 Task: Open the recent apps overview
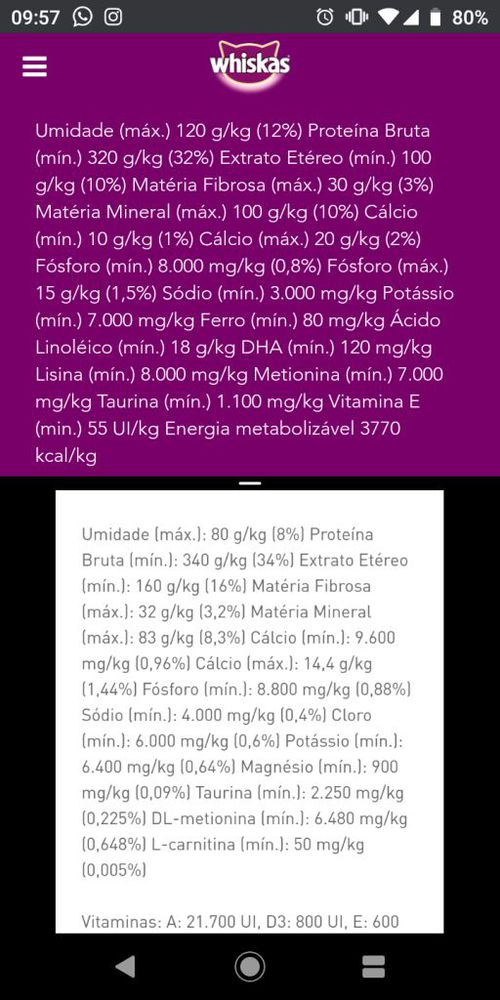[x=374, y=967]
